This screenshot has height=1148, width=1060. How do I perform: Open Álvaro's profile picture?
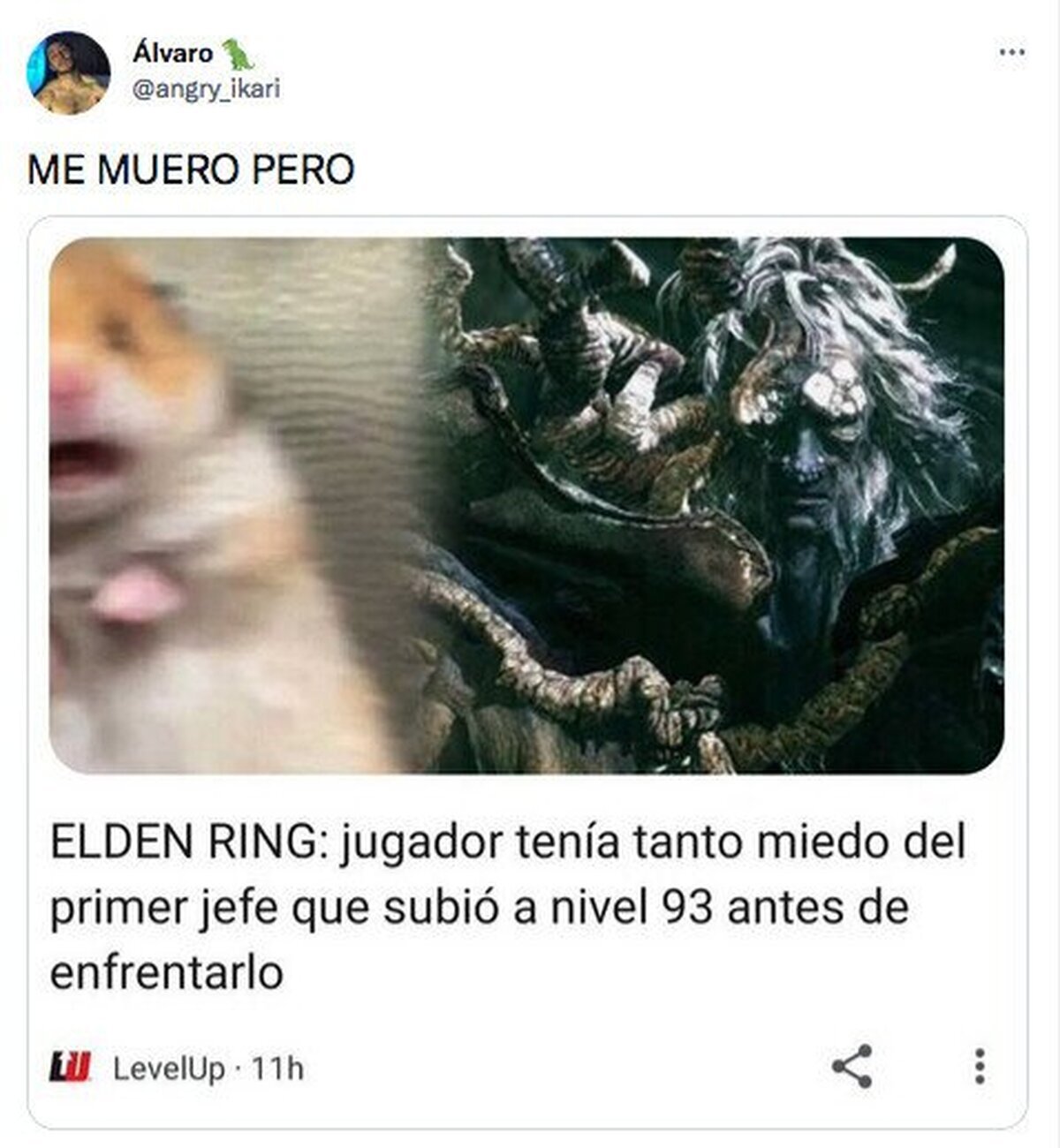click(69, 73)
